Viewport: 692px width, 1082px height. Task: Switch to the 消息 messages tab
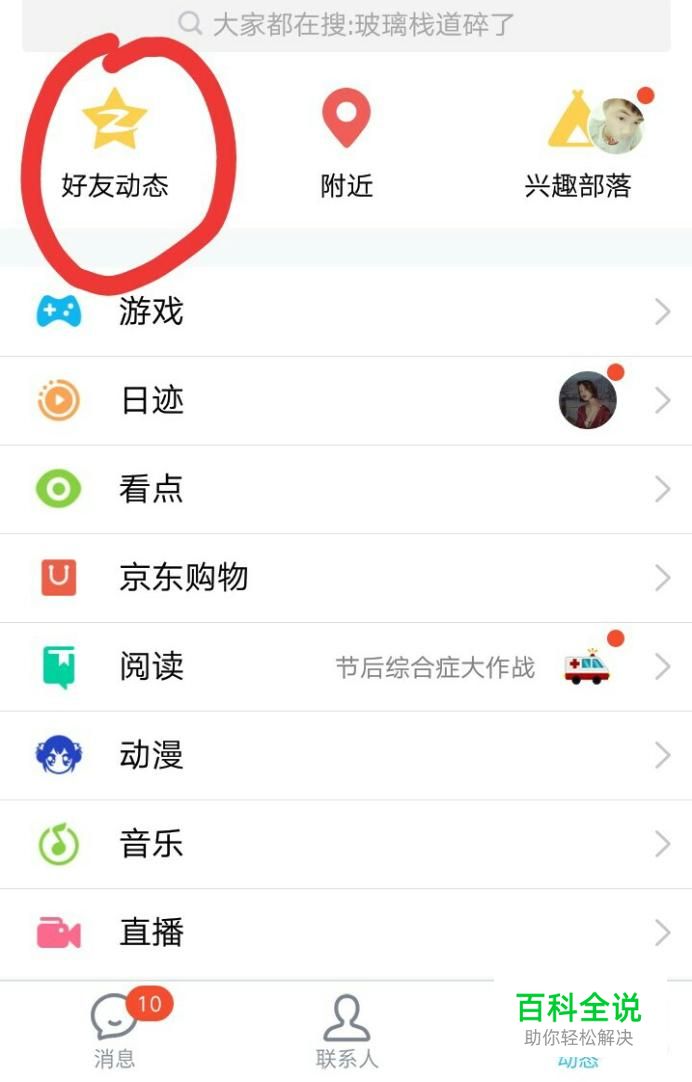click(115, 1030)
